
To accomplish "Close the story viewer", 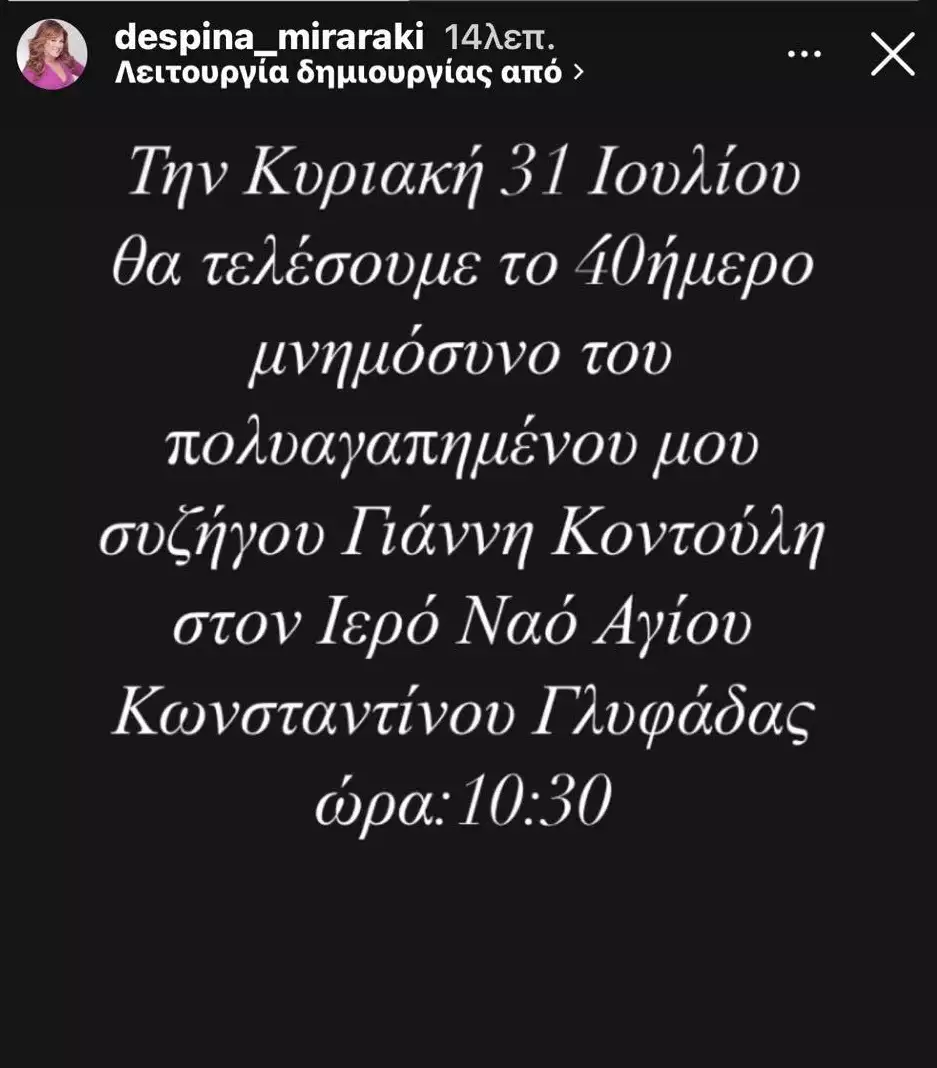I will pyautogui.click(x=892, y=54).
